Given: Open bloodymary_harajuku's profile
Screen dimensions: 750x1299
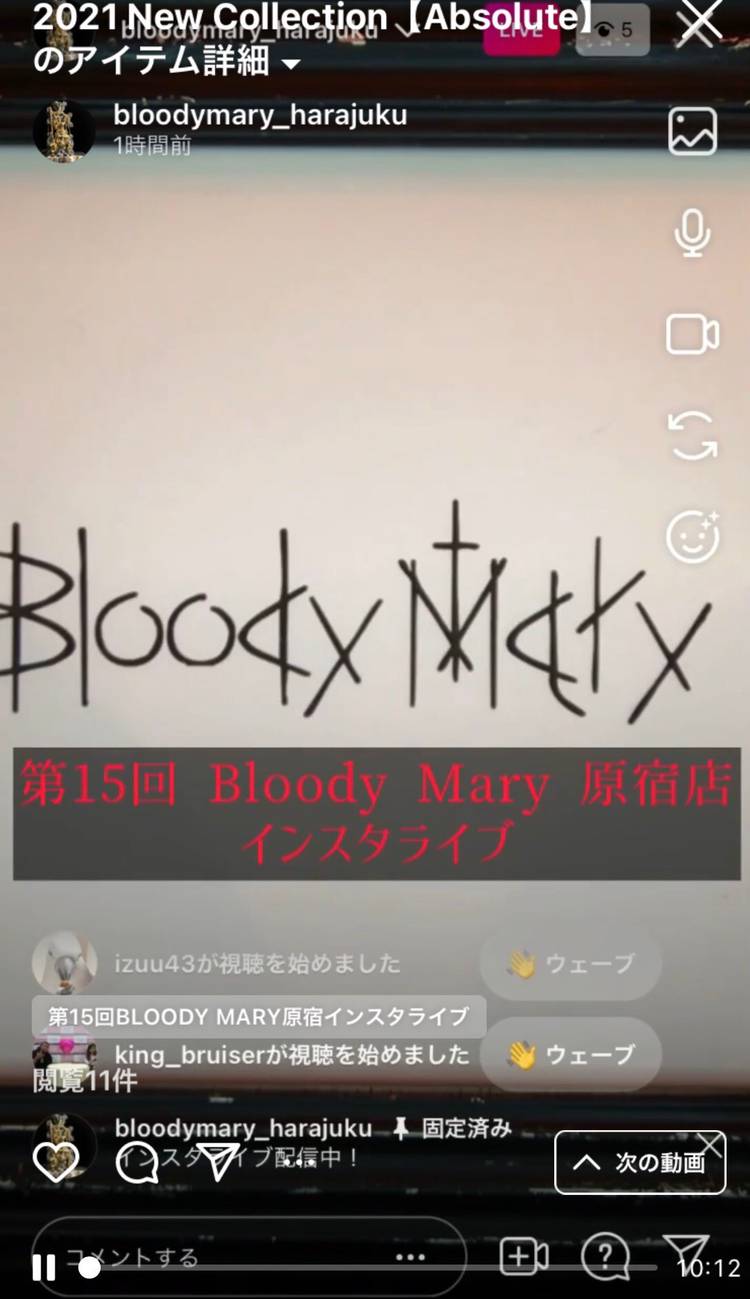Looking at the screenshot, I should (x=259, y=115).
